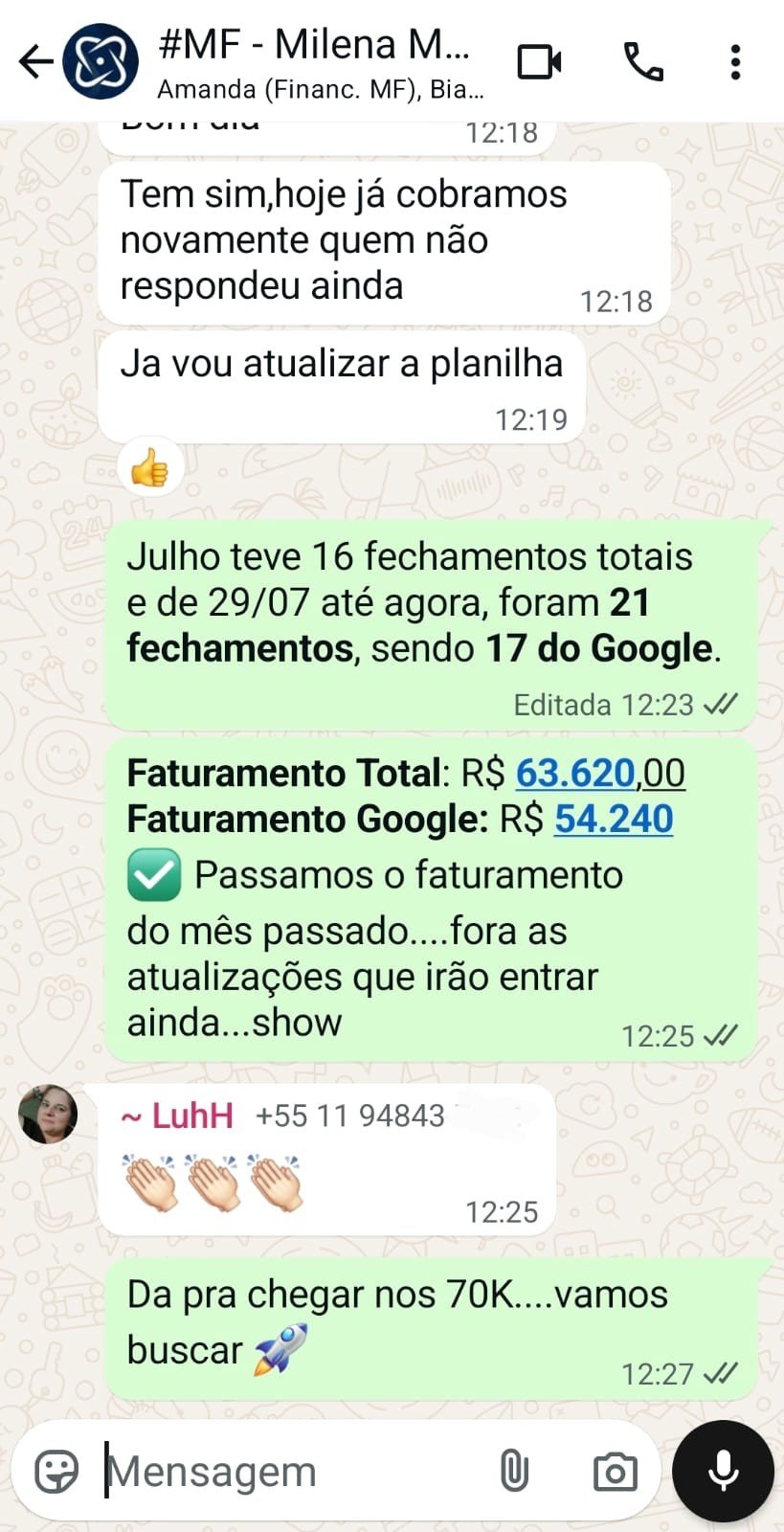Tap the group name #MF - Milena M...
The height and width of the screenshot is (1532, 784).
pos(316,44)
